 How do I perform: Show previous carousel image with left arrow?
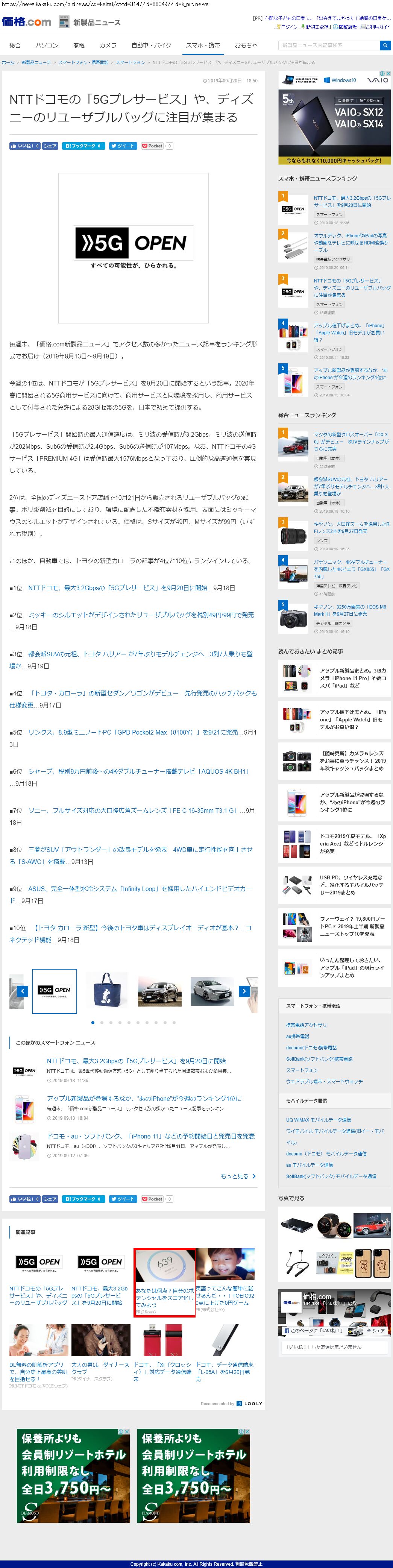[23, 991]
